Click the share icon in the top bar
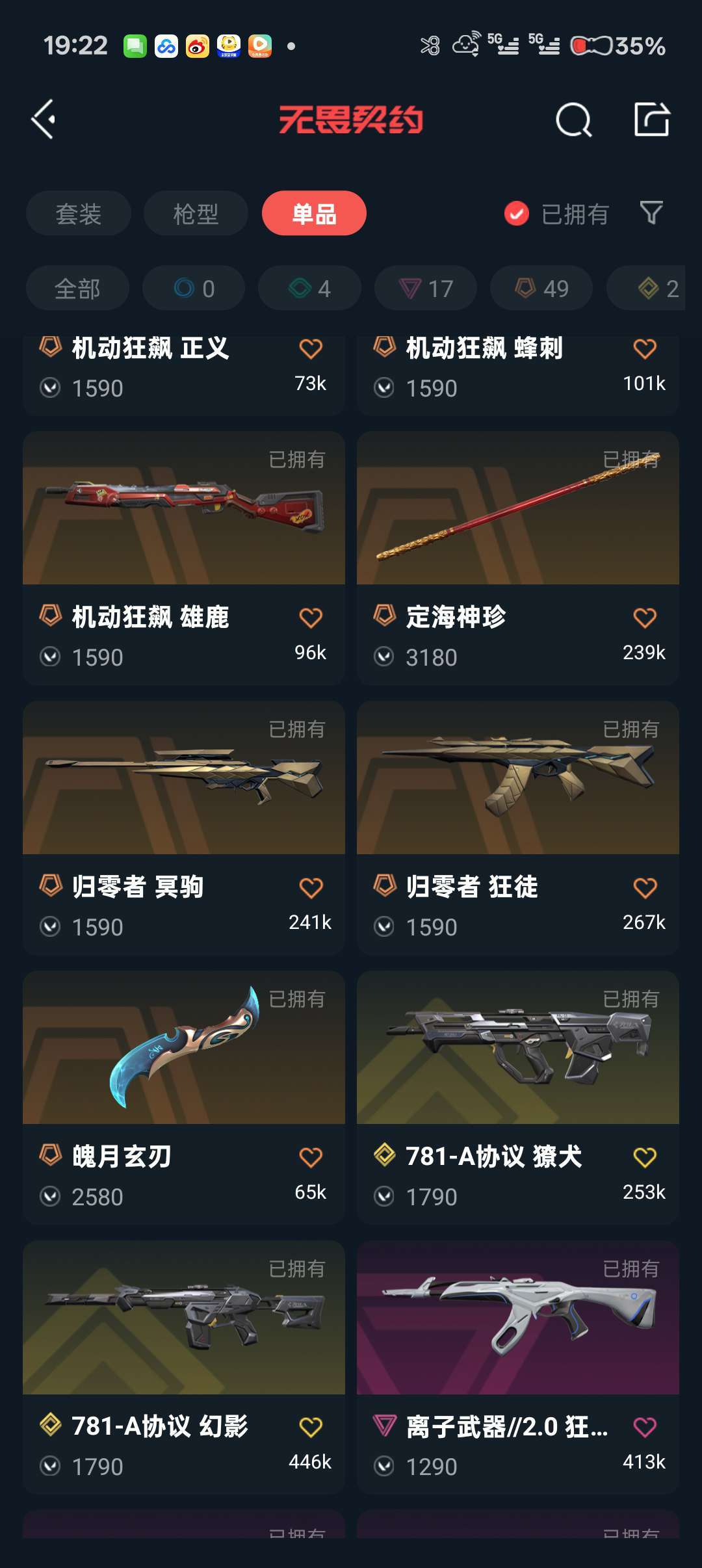 (x=651, y=119)
